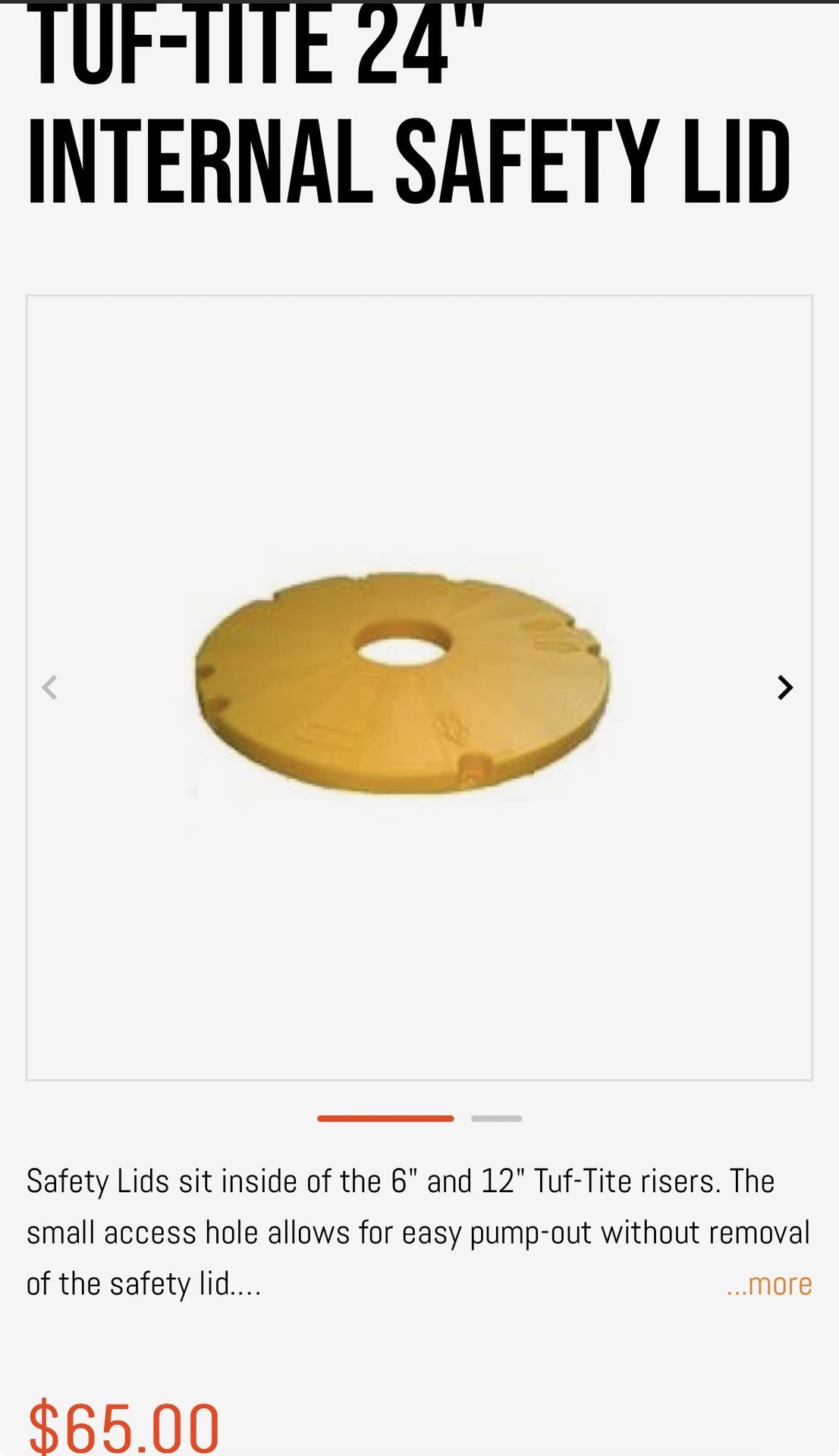Go to the previous product image
This screenshot has width=839, height=1456.
[x=50, y=688]
